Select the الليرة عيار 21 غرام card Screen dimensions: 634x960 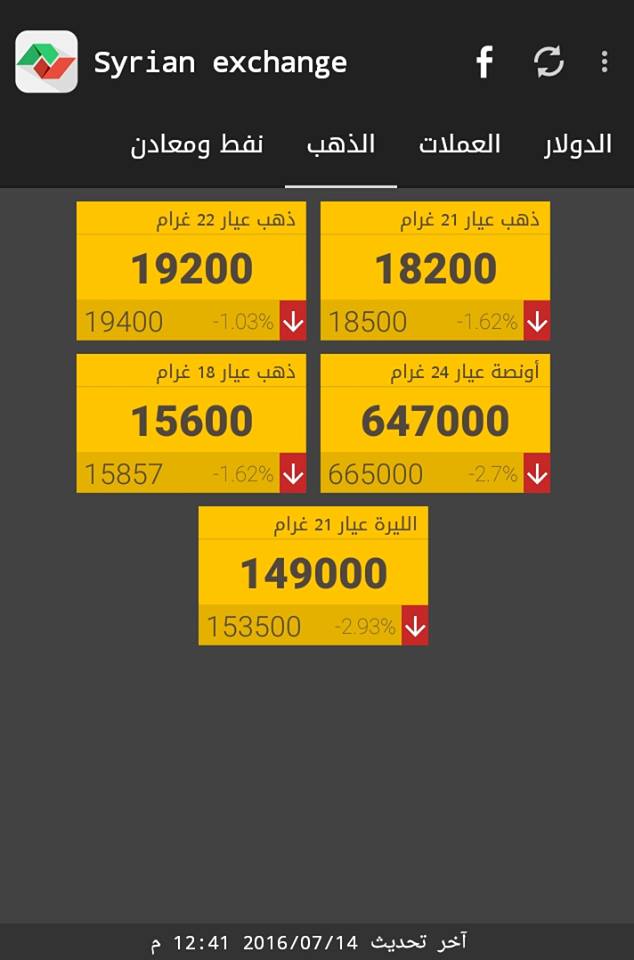tap(313, 574)
